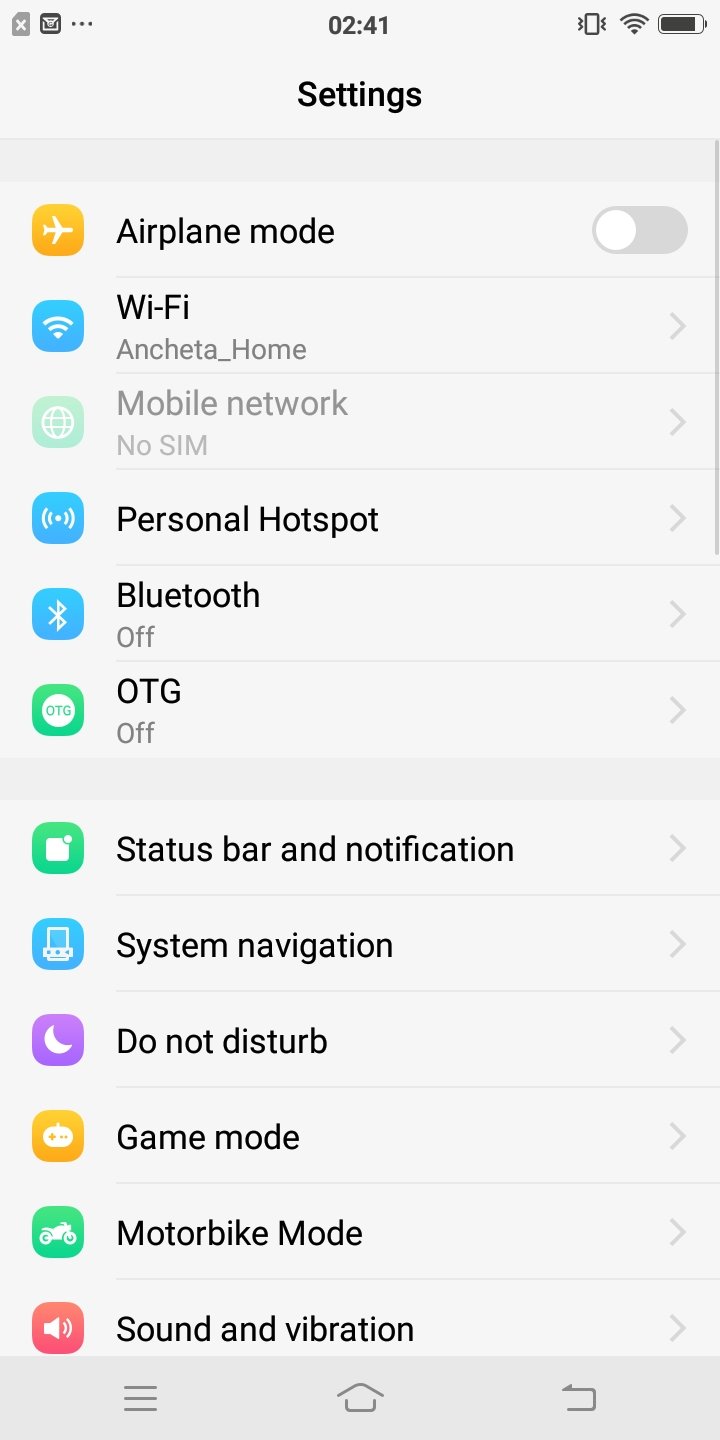
Task: Open Sound and vibration settings
Action: pyautogui.click(x=360, y=1328)
